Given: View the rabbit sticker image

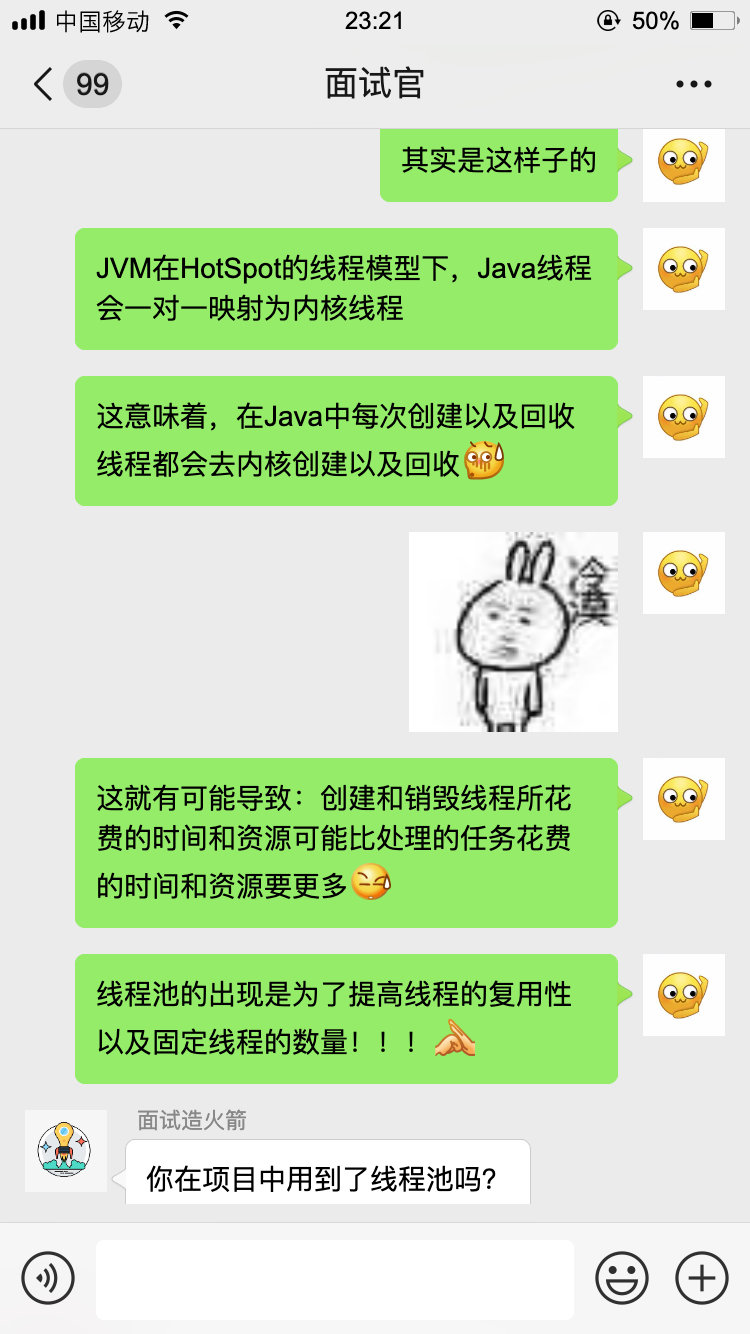Looking at the screenshot, I should [513, 631].
